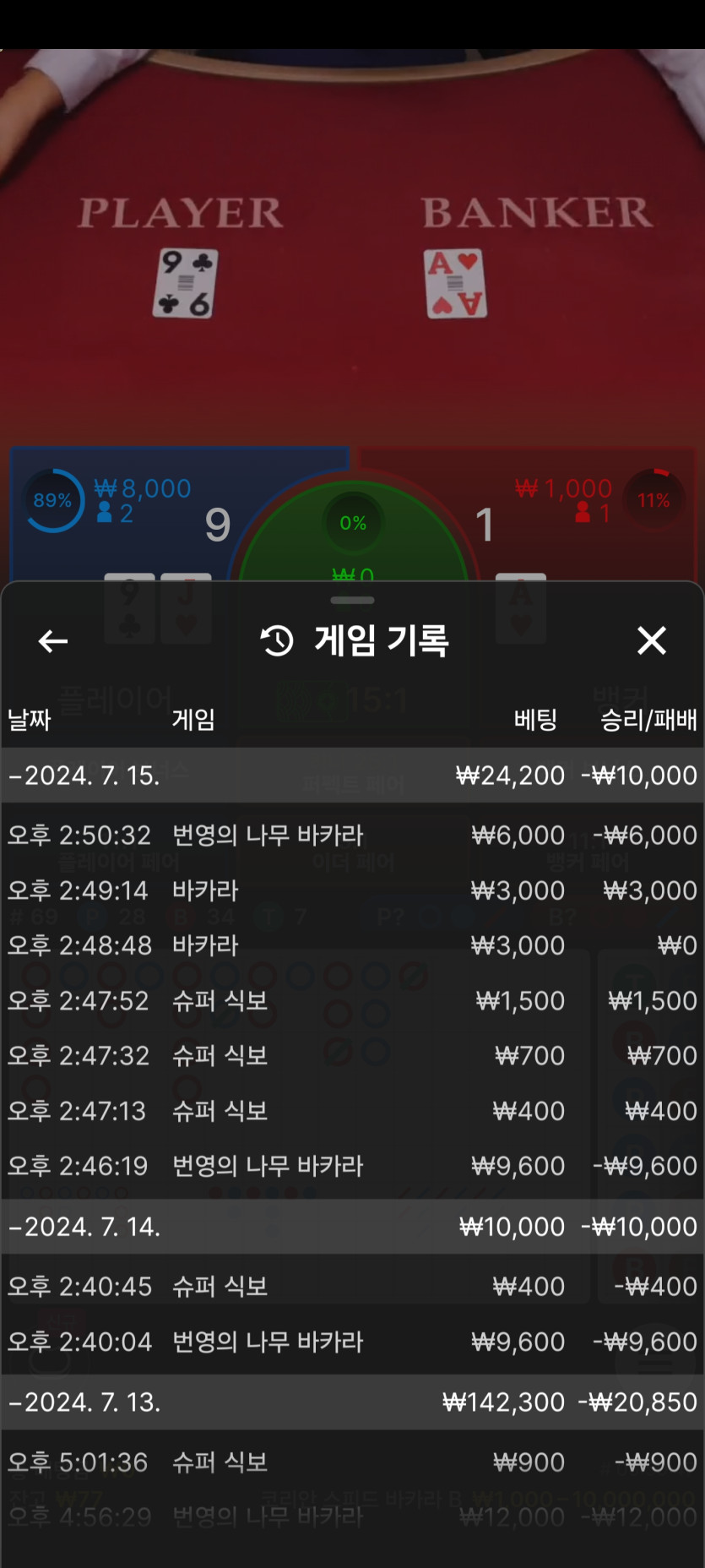The image size is (705, 1568).
Task: Close the 게임 기록 panel
Action: (x=651, y=640)
